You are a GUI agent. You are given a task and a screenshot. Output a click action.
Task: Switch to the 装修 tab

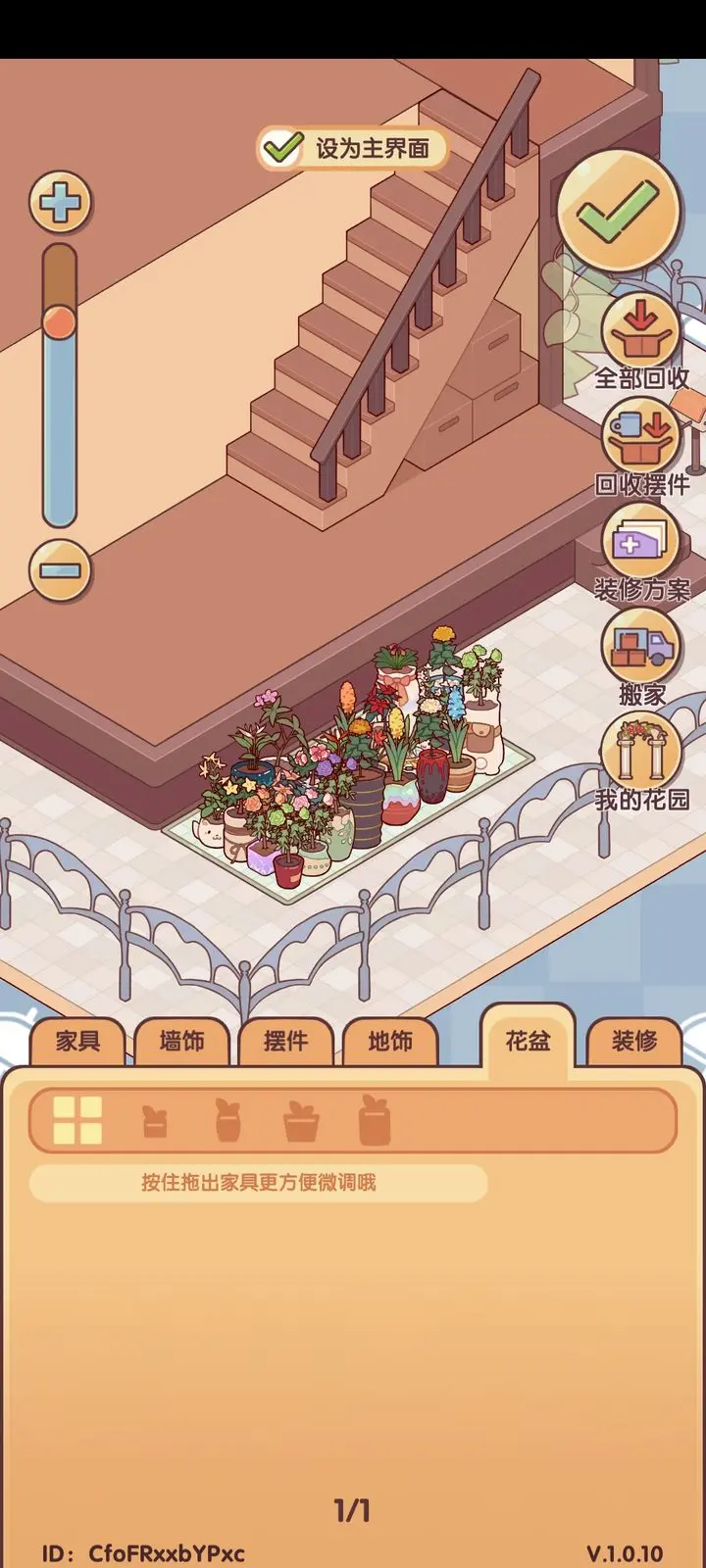[x=634, y=1041]
